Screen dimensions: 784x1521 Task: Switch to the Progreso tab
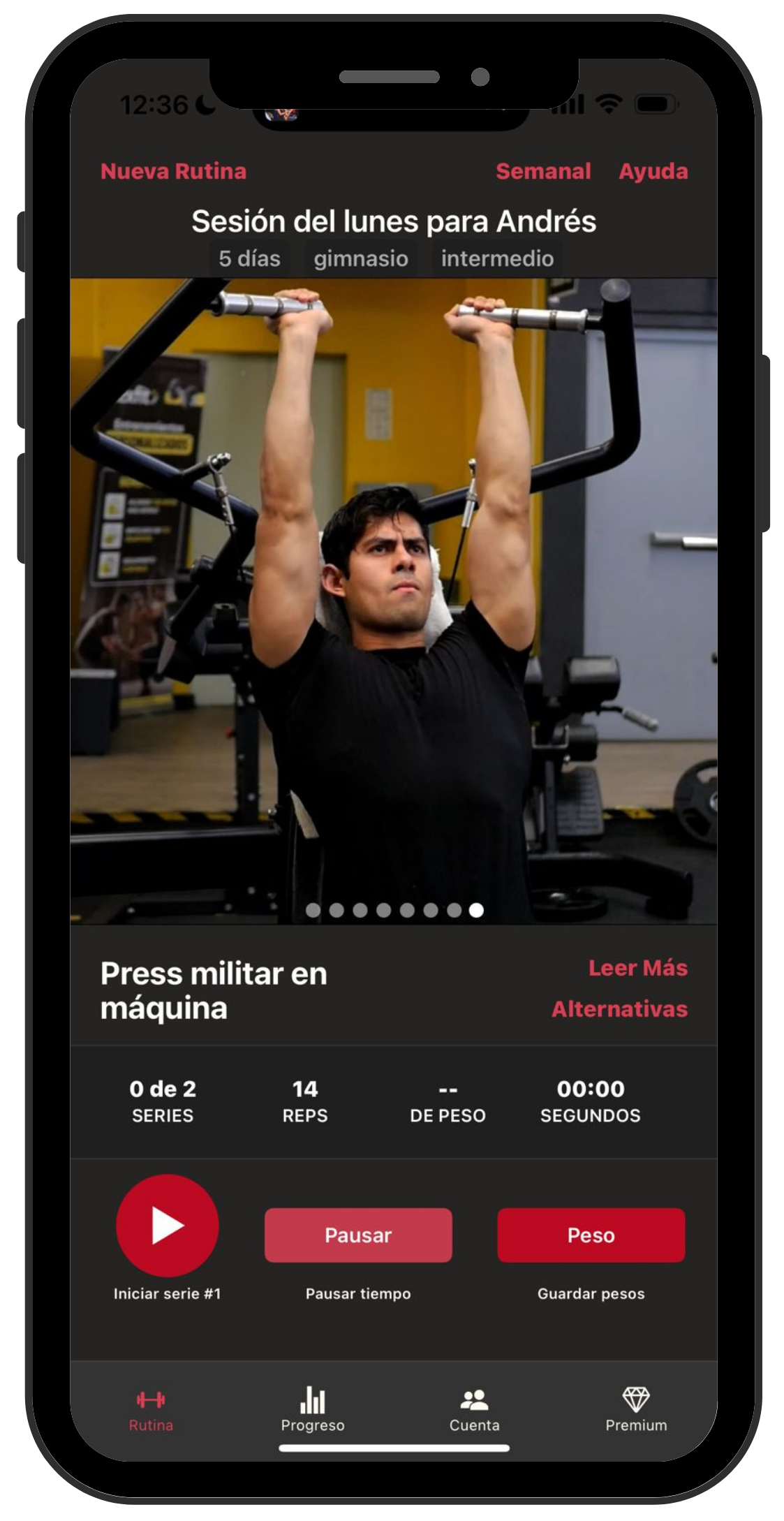[313, 1409]
